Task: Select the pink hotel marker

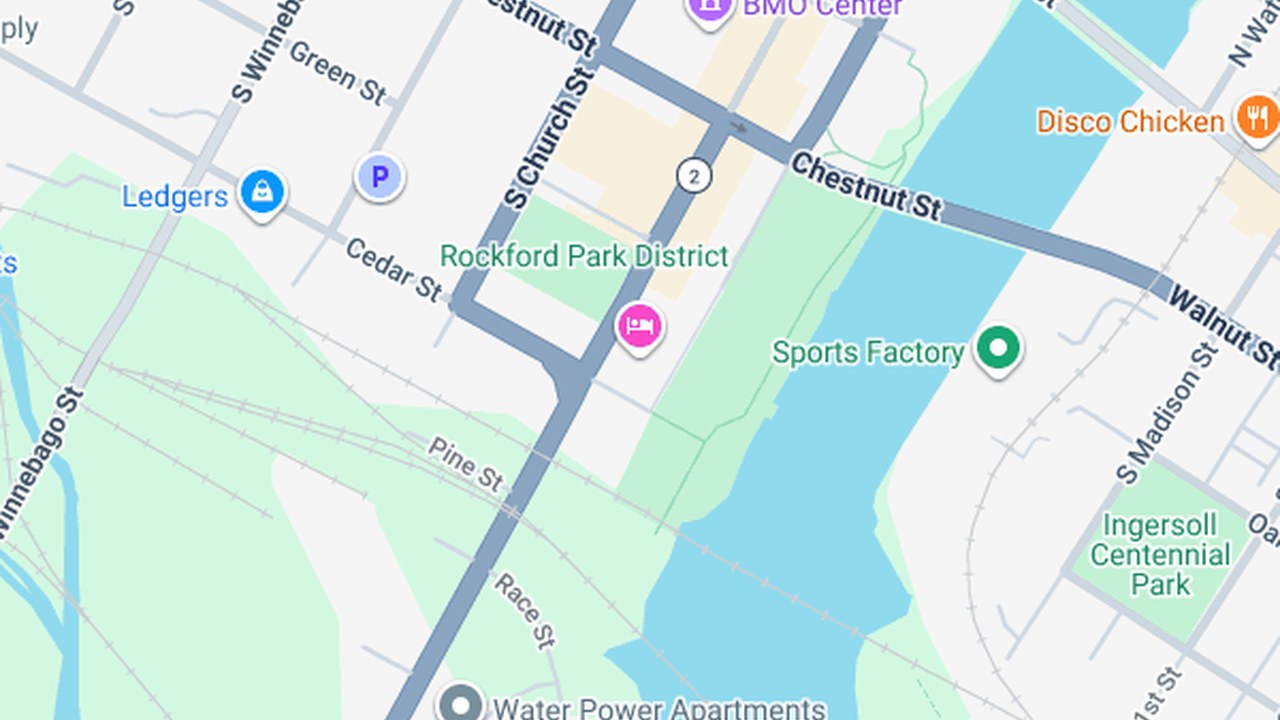Action: [x=640, y=328]
